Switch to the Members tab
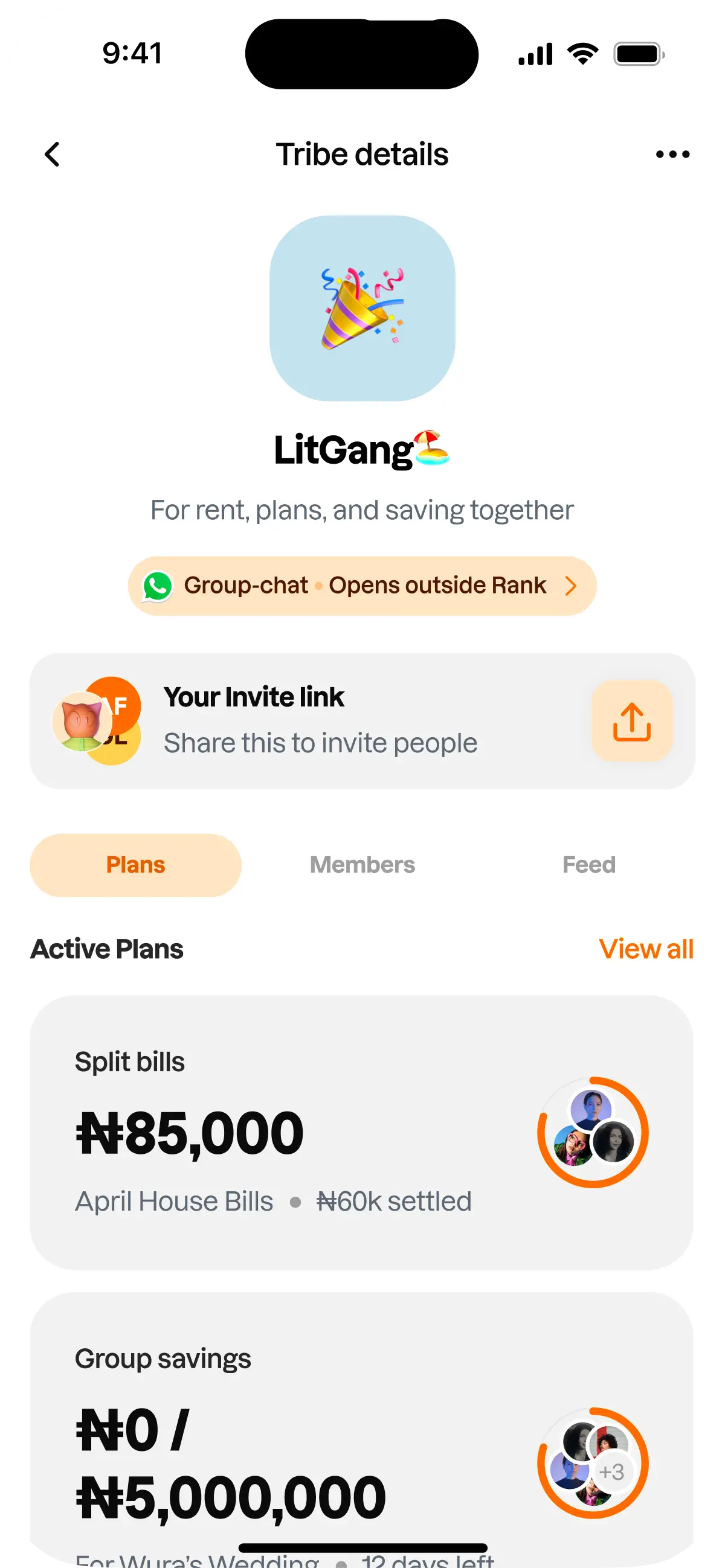The width and height of the screenshot is (725, 1568). [x=362, y=865]
